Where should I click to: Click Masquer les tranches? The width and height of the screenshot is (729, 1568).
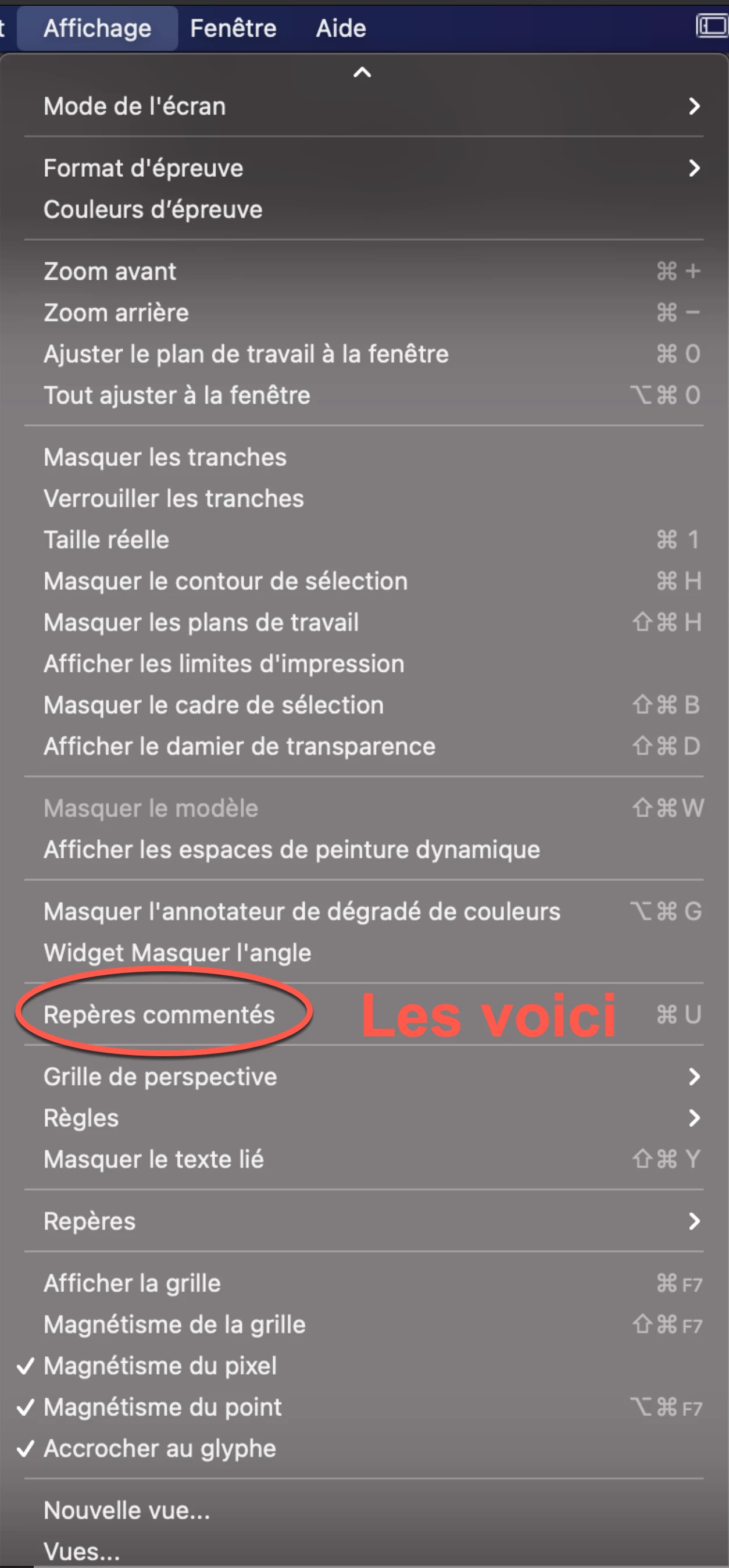pyautogui.click(x=165, y=457)
